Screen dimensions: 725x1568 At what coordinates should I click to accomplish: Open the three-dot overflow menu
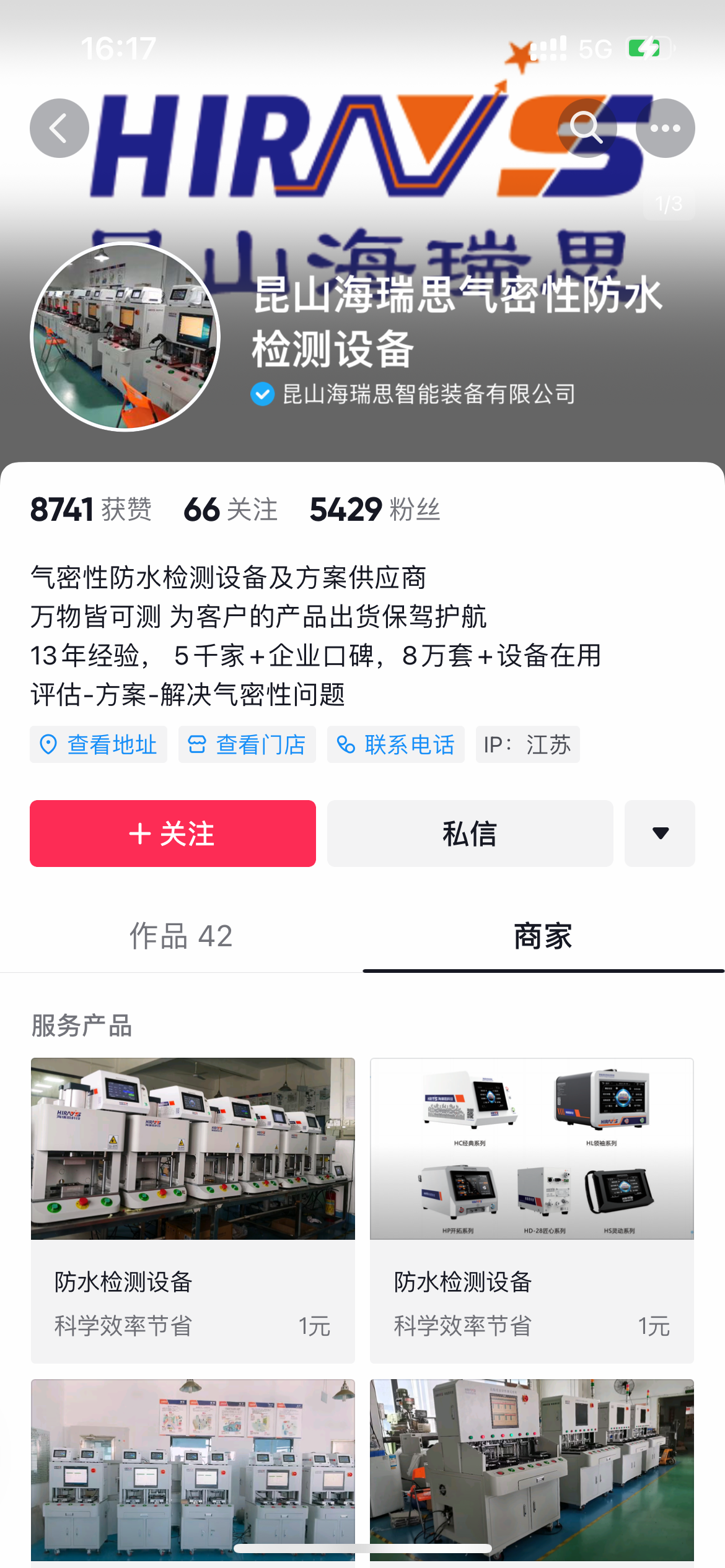[665, 128]
